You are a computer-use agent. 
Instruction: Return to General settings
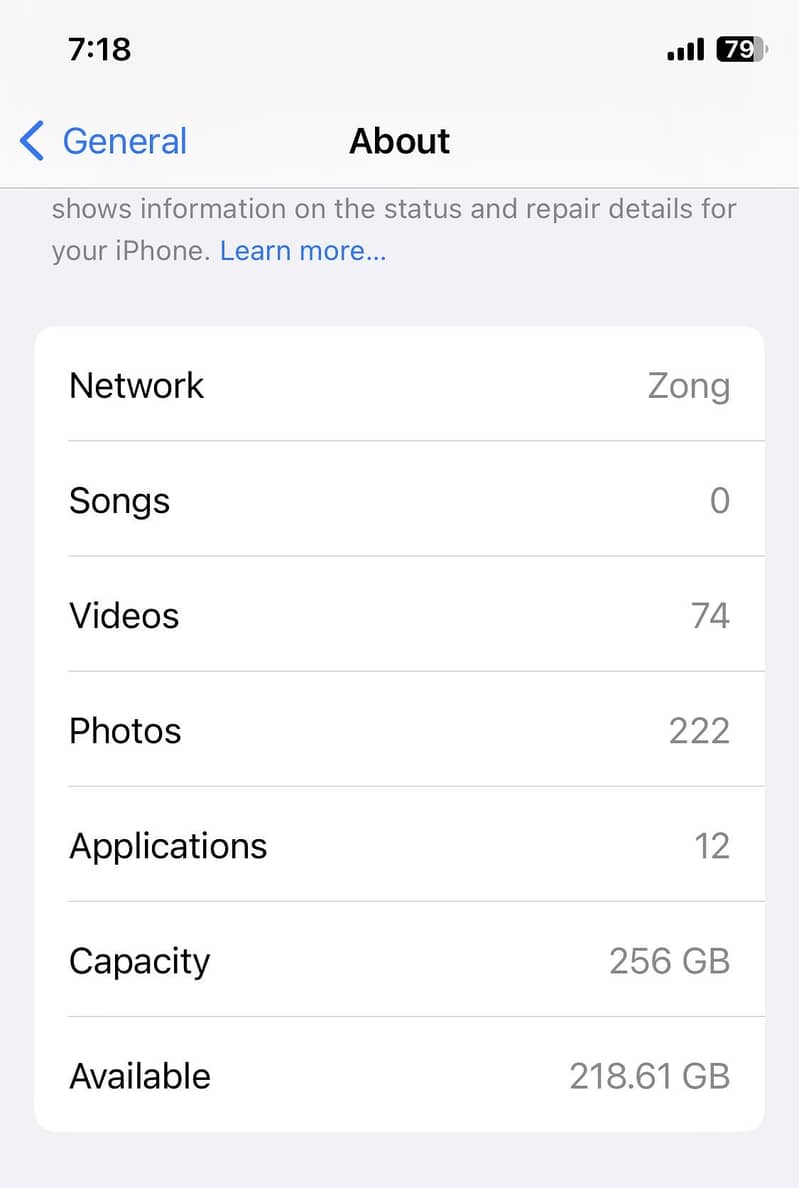tap(100, 141)
